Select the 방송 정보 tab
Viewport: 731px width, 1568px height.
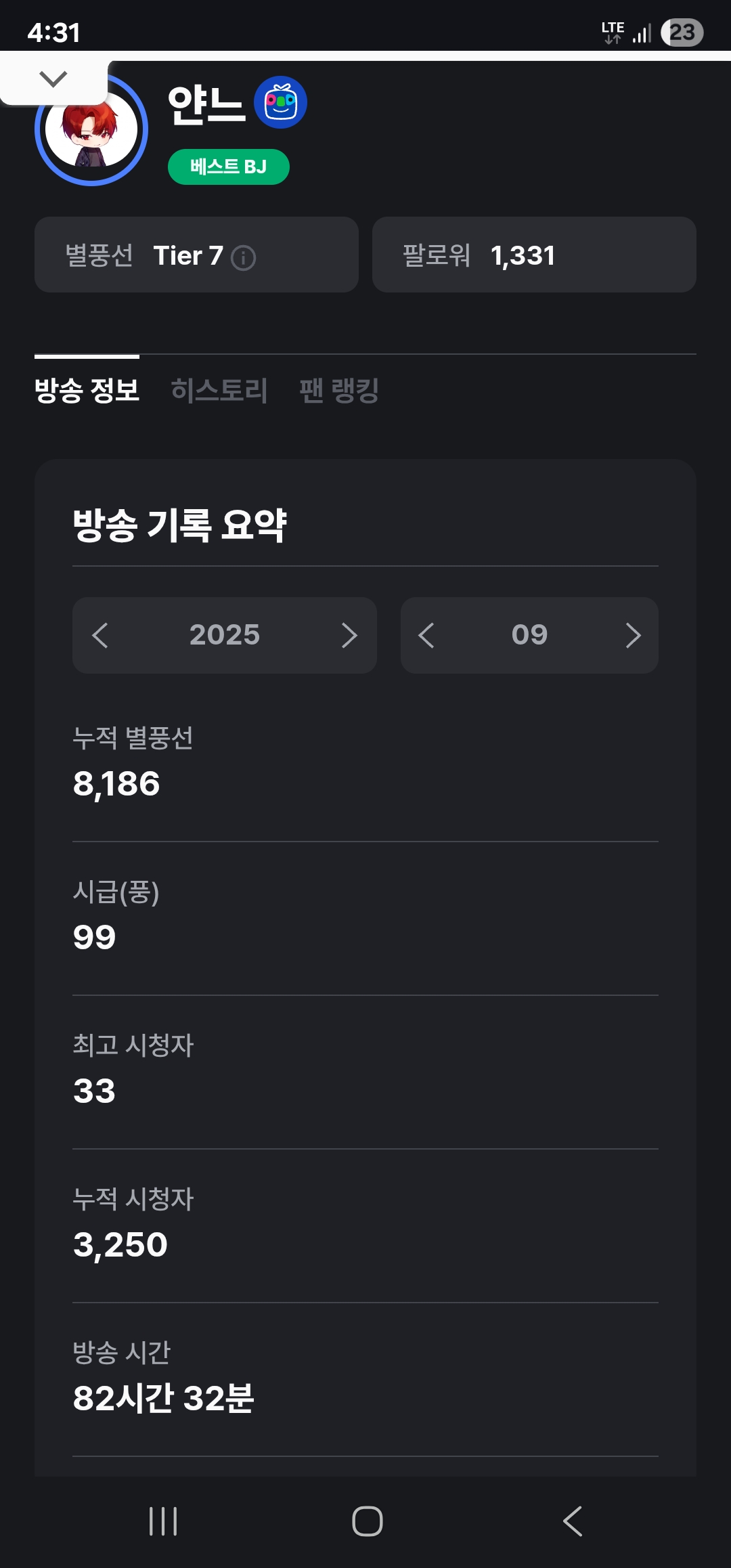[87, 391]
